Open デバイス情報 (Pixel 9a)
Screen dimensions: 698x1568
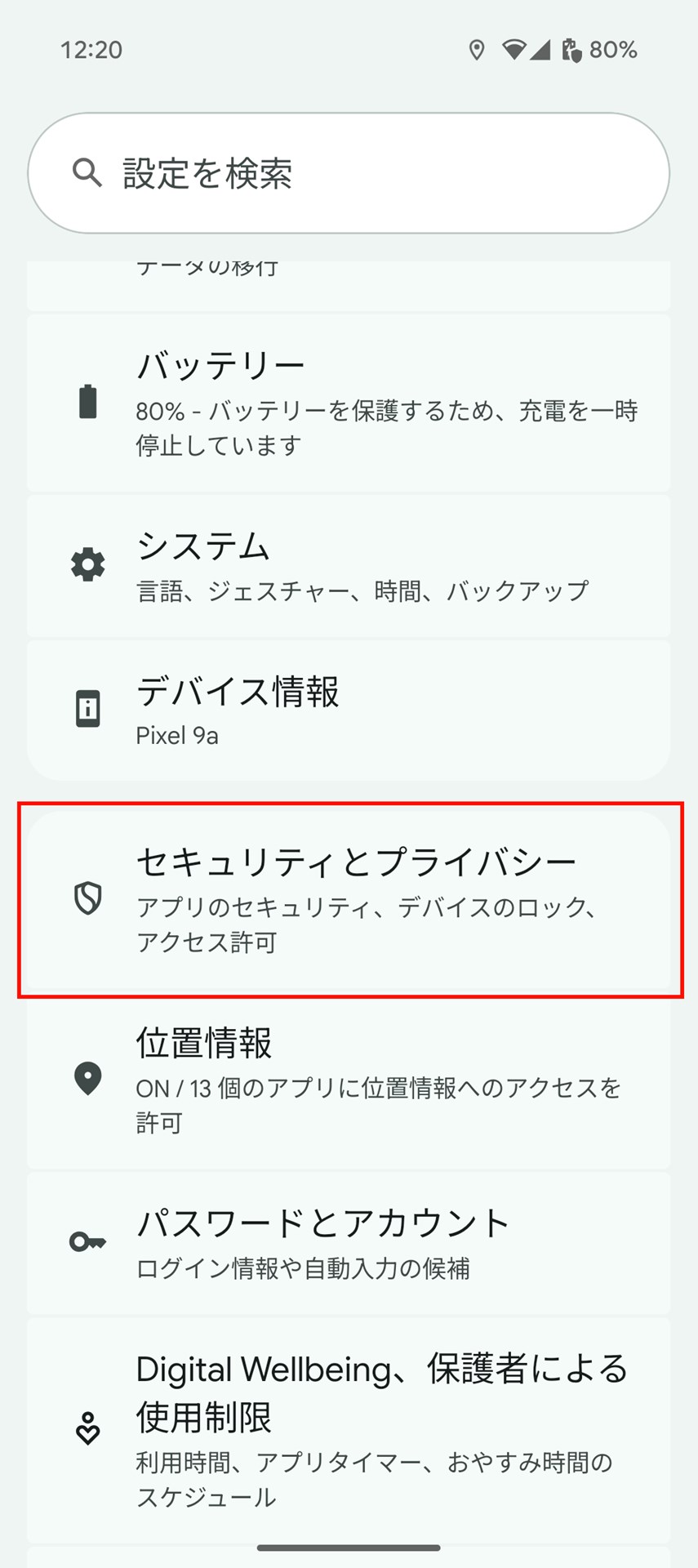click(x=349, y=710)
